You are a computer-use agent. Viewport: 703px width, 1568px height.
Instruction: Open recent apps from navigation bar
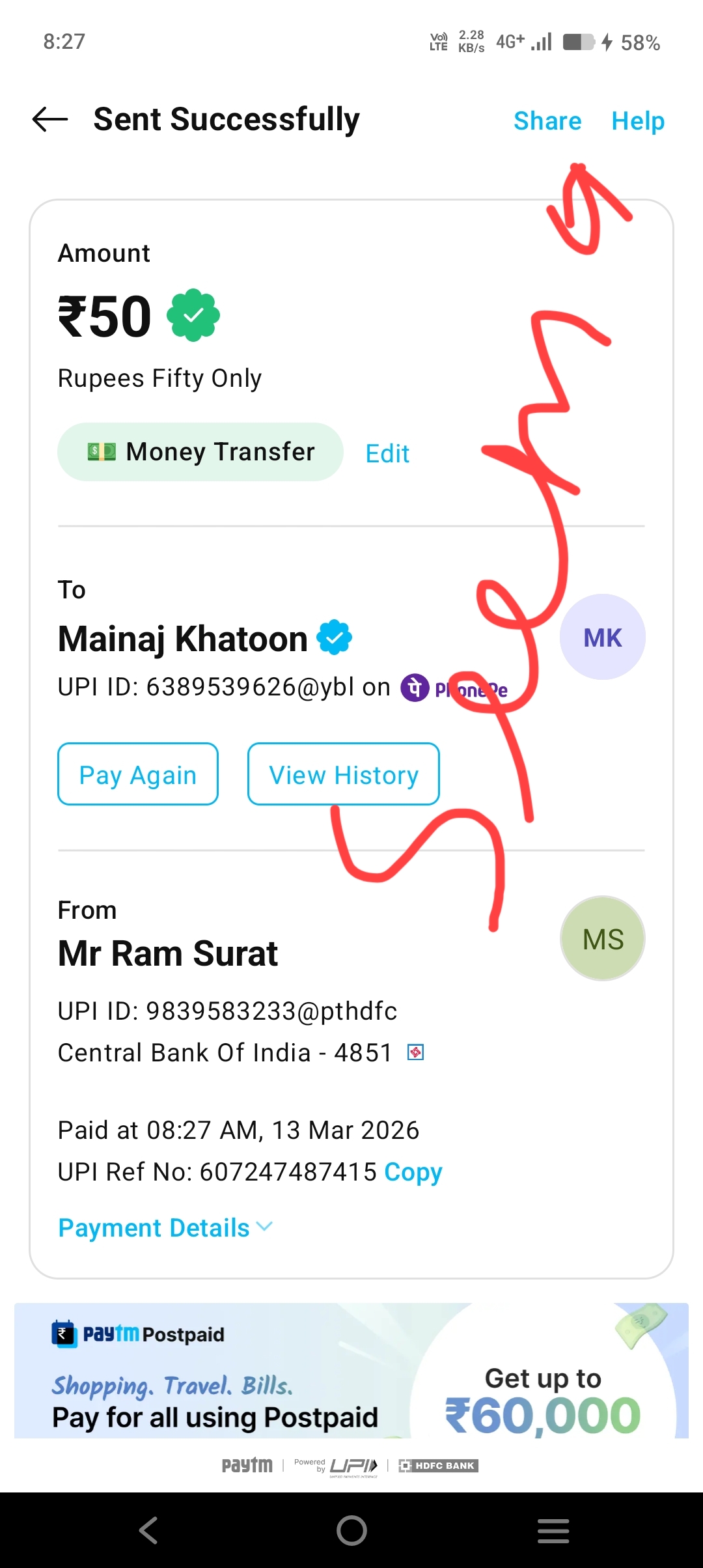coord(553,1530)
